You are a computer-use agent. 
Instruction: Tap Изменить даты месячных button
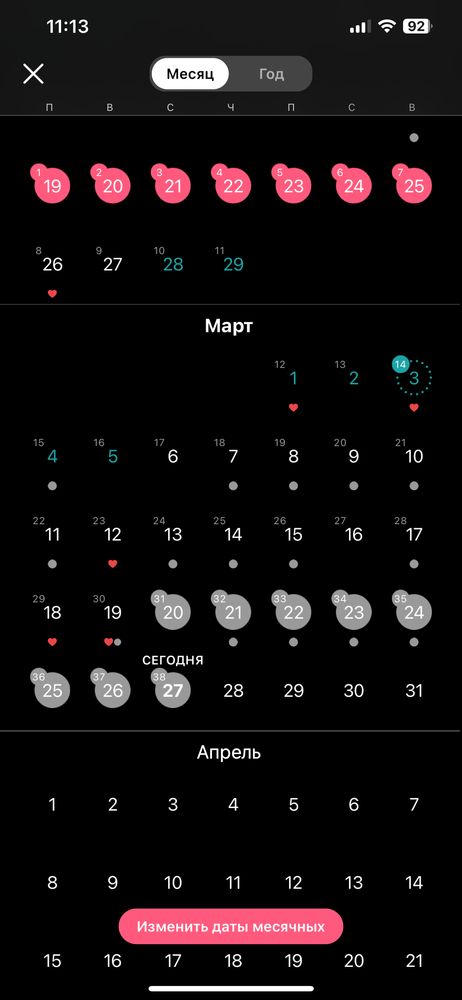pos(231,926)
